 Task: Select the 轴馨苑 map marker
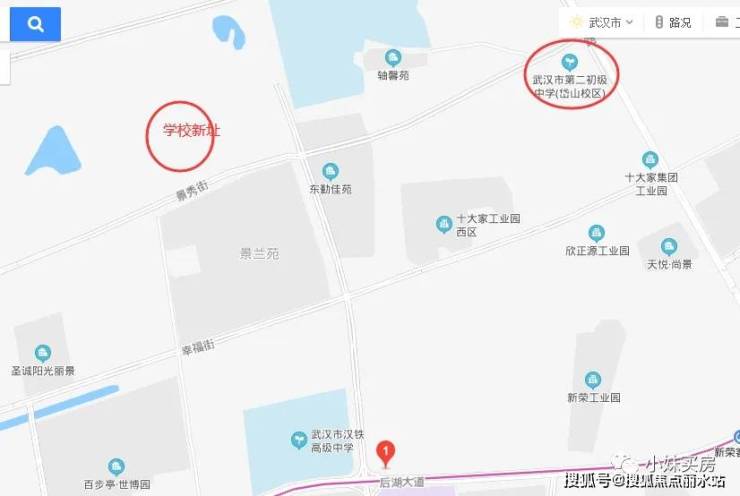393,58
